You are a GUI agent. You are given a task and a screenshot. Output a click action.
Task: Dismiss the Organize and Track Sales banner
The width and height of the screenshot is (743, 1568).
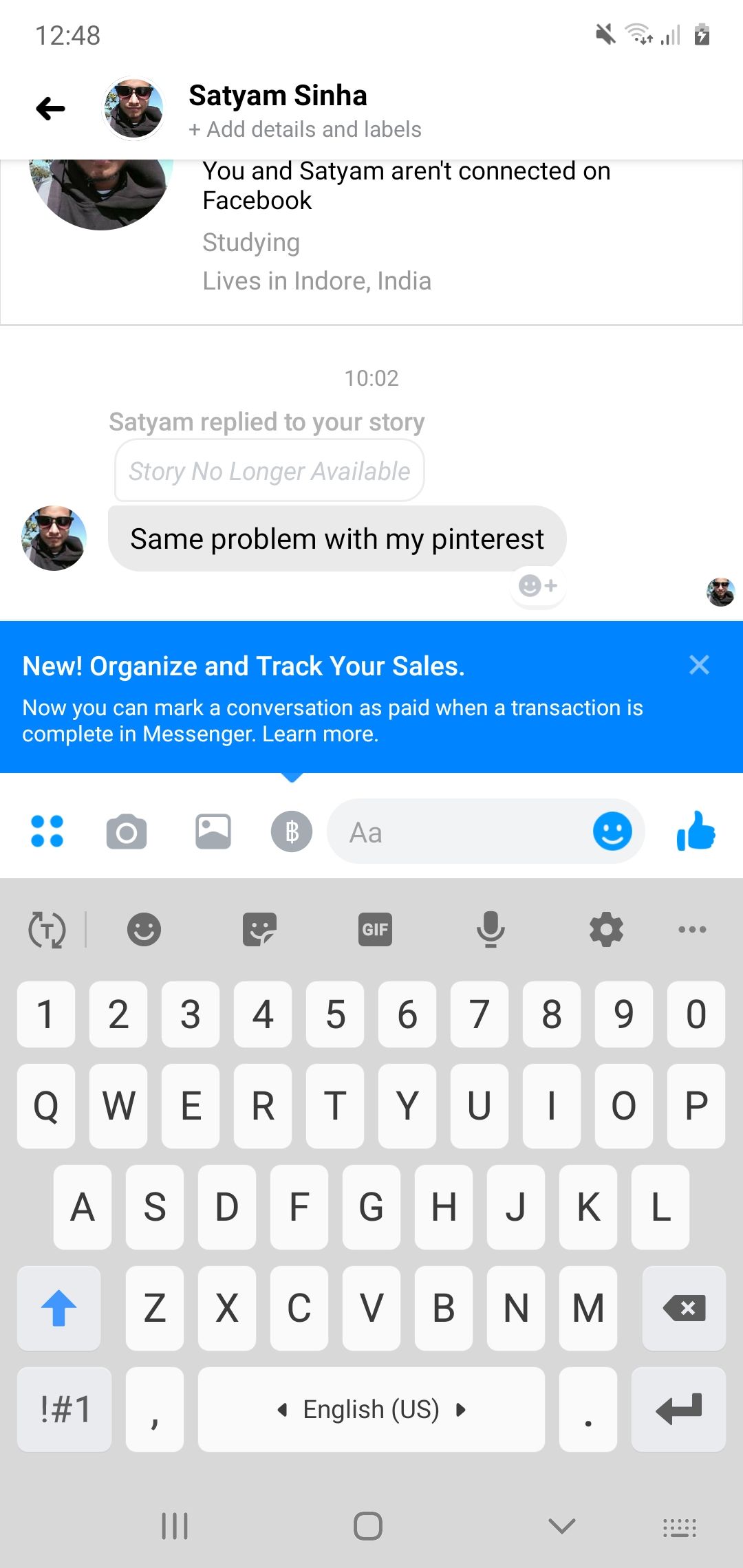point(699,665)
